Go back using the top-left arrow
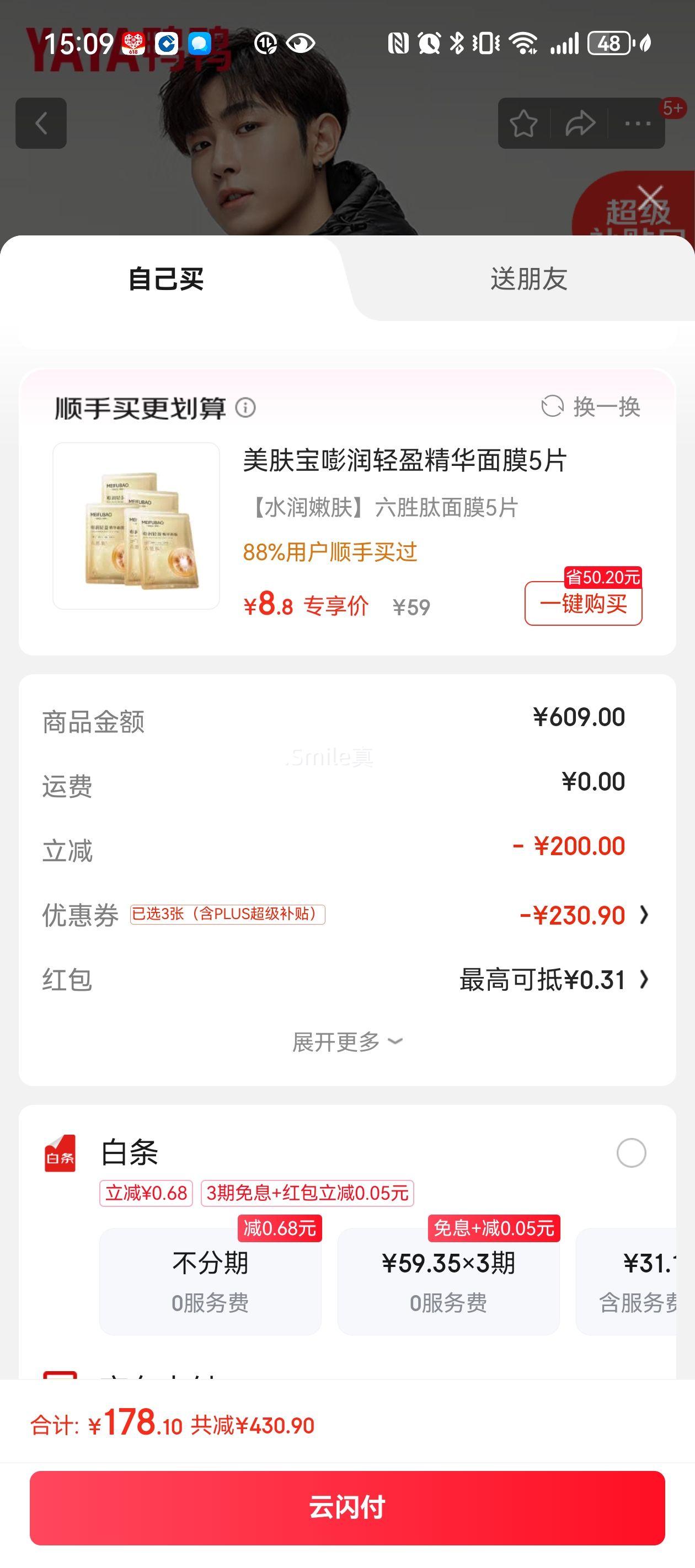The height and width of the screenshot is (1568, 695). click(41, 123)
